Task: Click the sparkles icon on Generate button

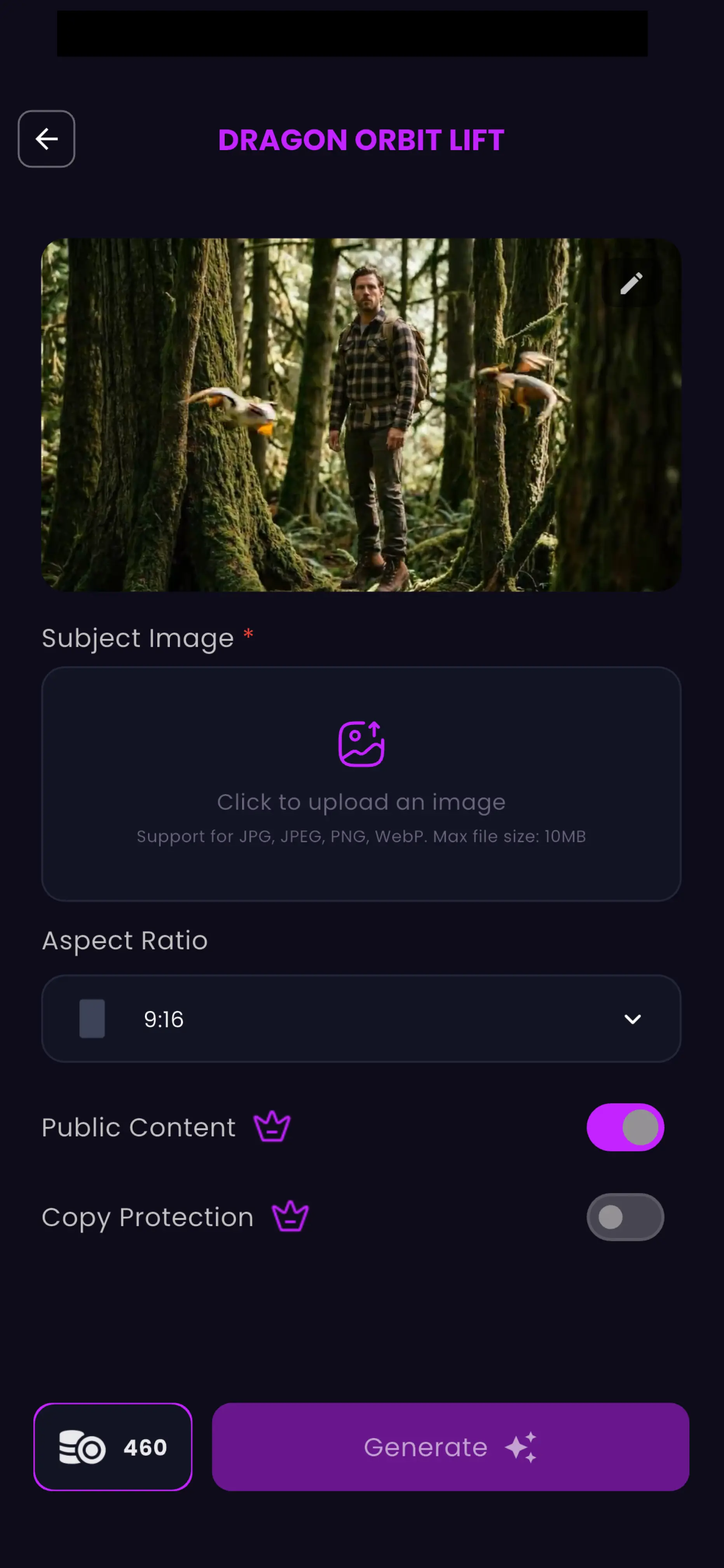Action: (x=520, y=1447)
